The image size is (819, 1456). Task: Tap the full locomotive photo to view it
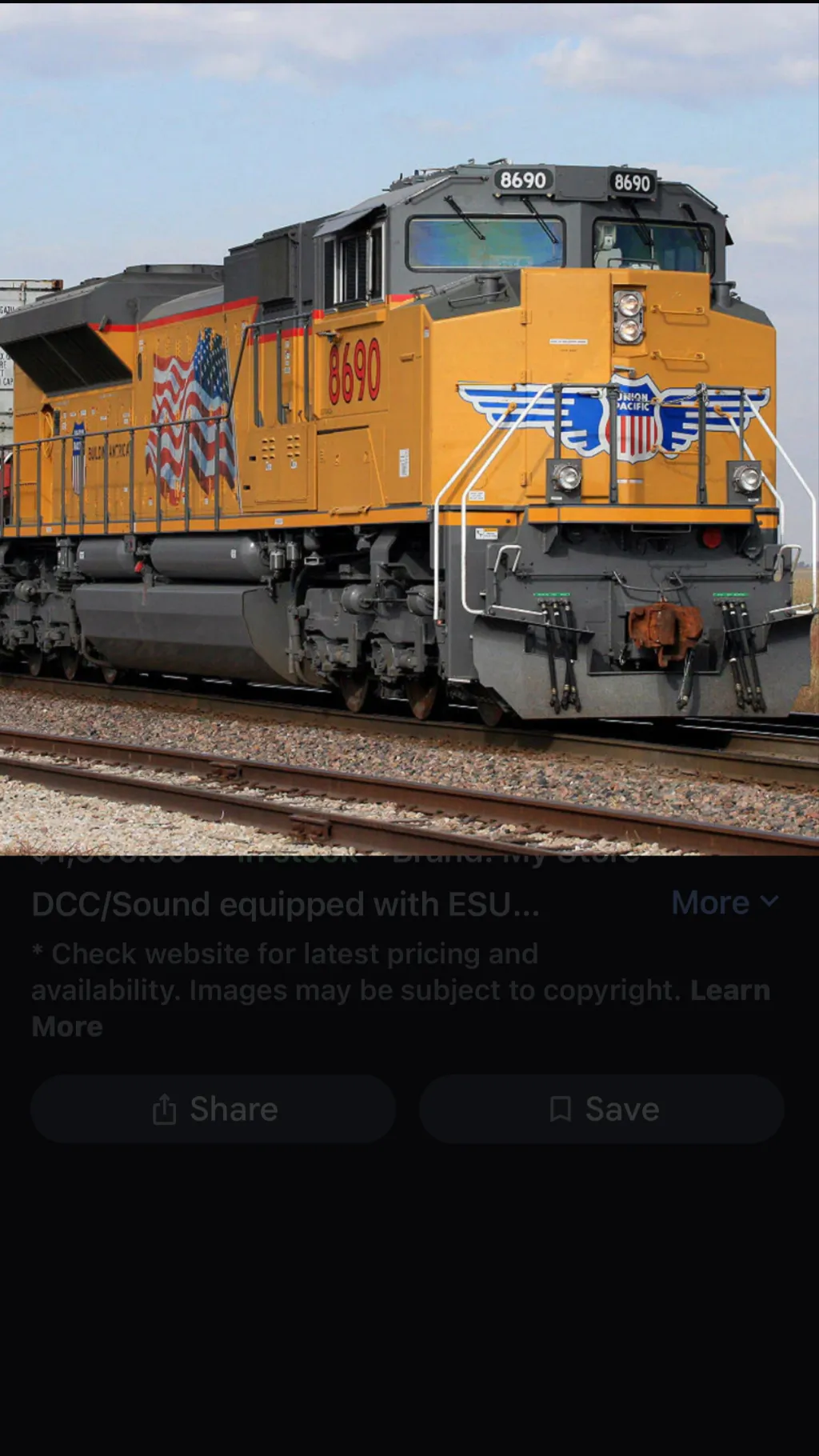point(409,432)
